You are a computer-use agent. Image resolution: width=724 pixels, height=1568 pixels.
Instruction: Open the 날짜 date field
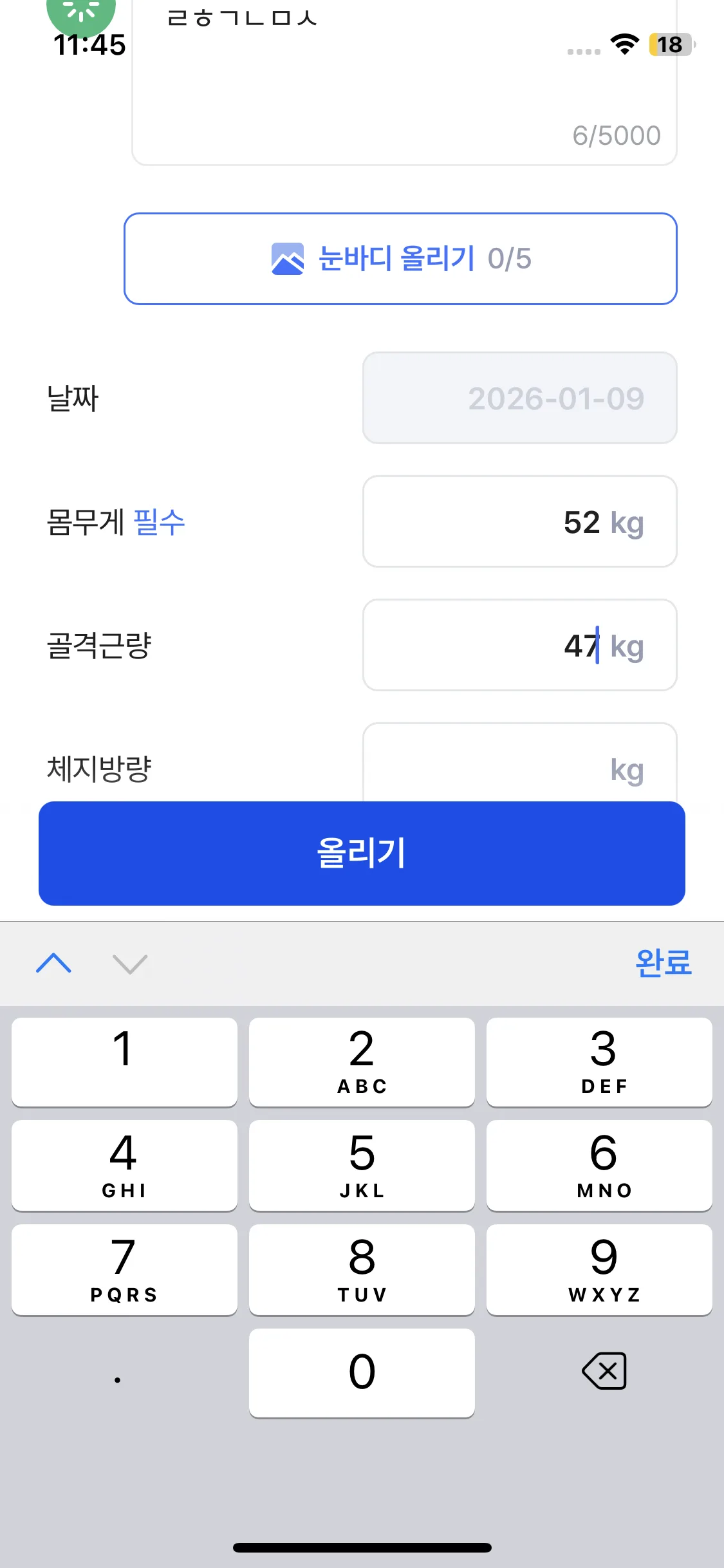click(519, 398)
